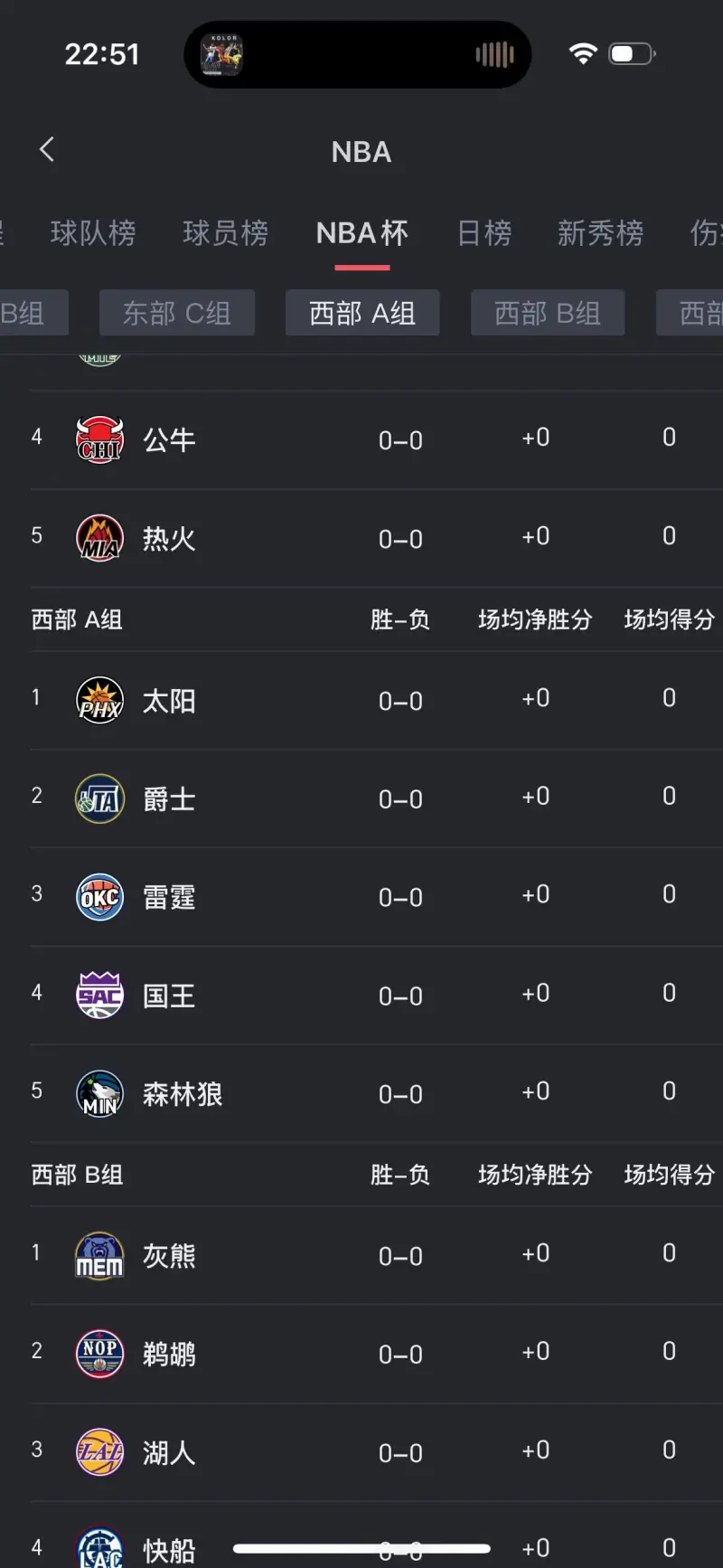Select the 球员榜 menu item

point(225,233)
